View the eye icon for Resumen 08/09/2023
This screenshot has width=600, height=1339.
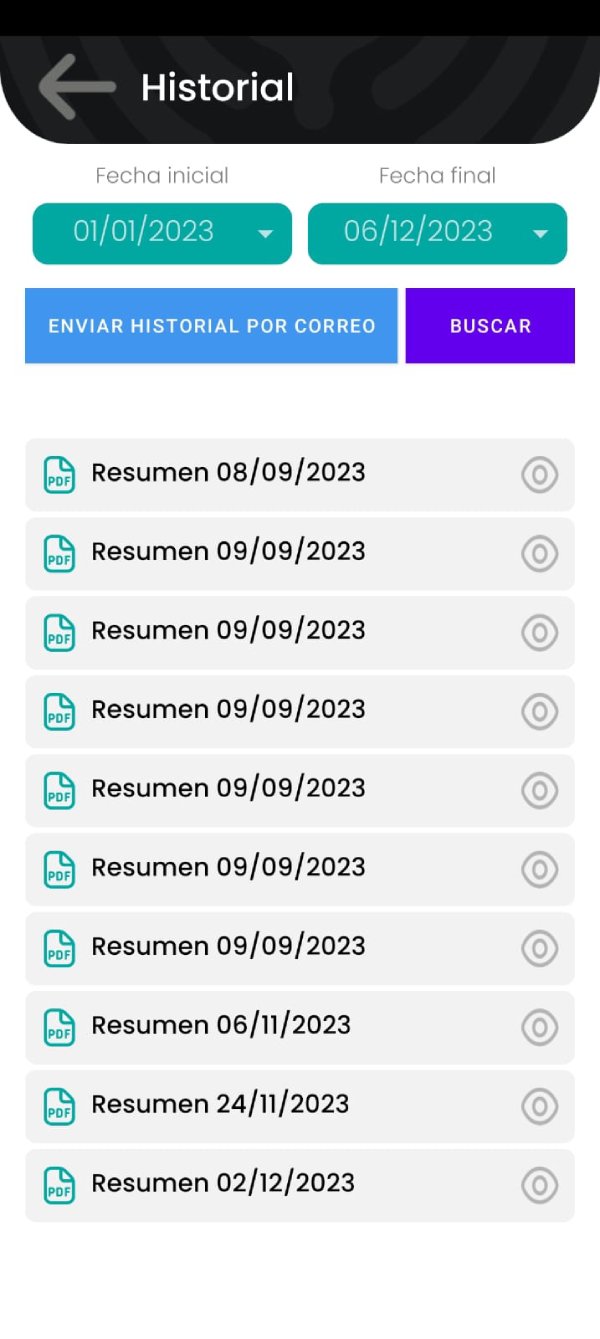click(540, 475)
